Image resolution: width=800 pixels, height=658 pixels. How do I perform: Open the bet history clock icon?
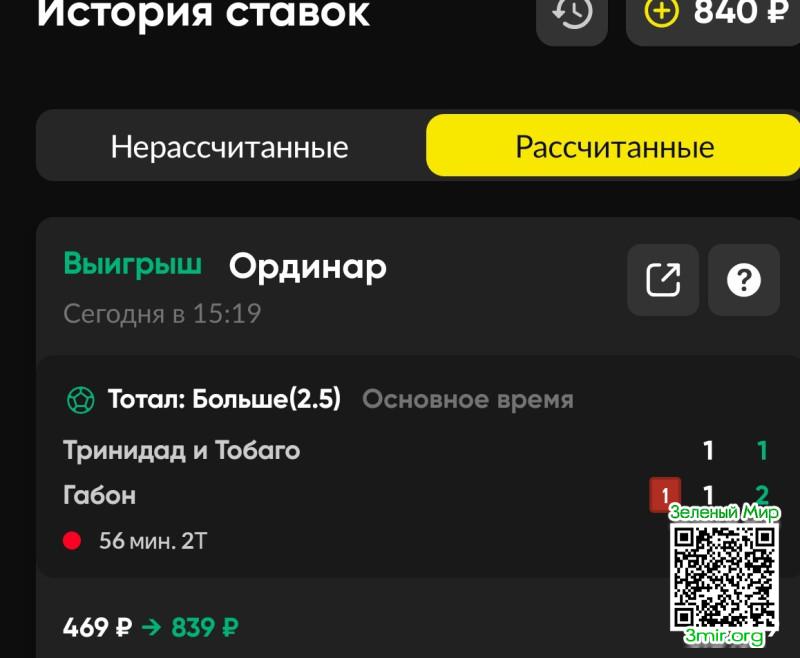[x=572, y=14]
